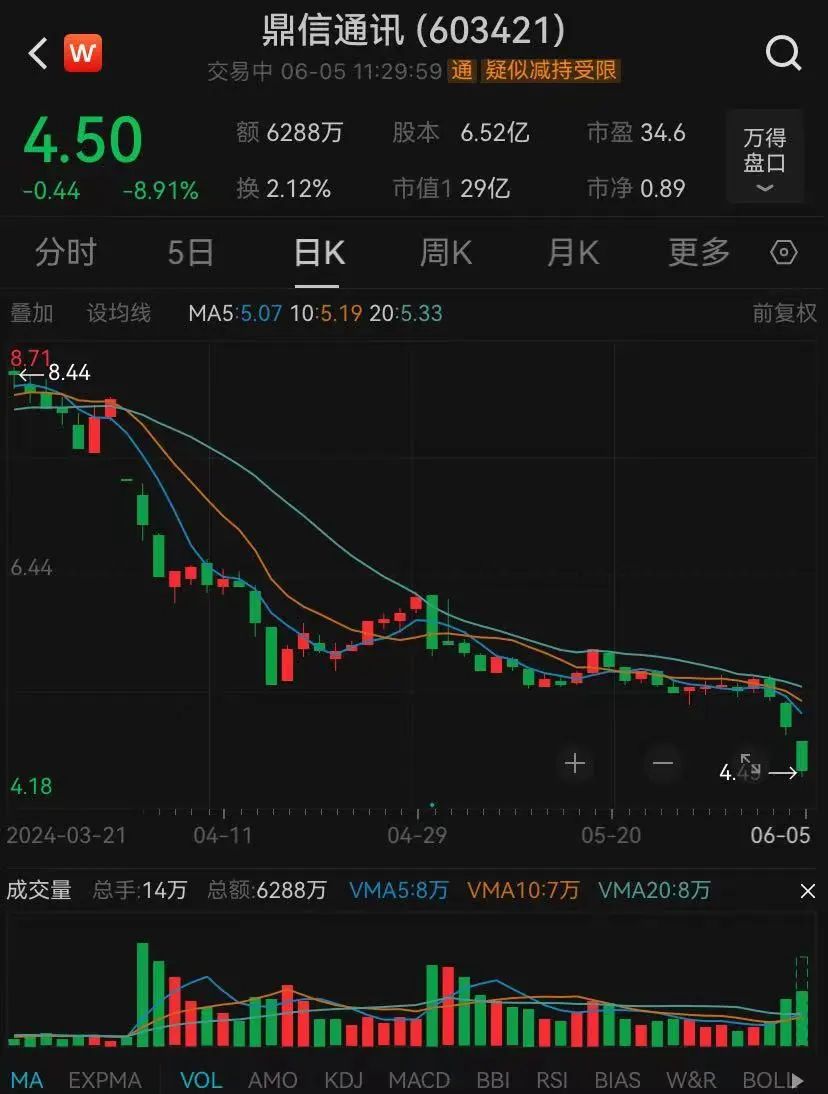Switch the indicator to MACD
The height and width of the screenshot is (1094, 828).
419,1080
